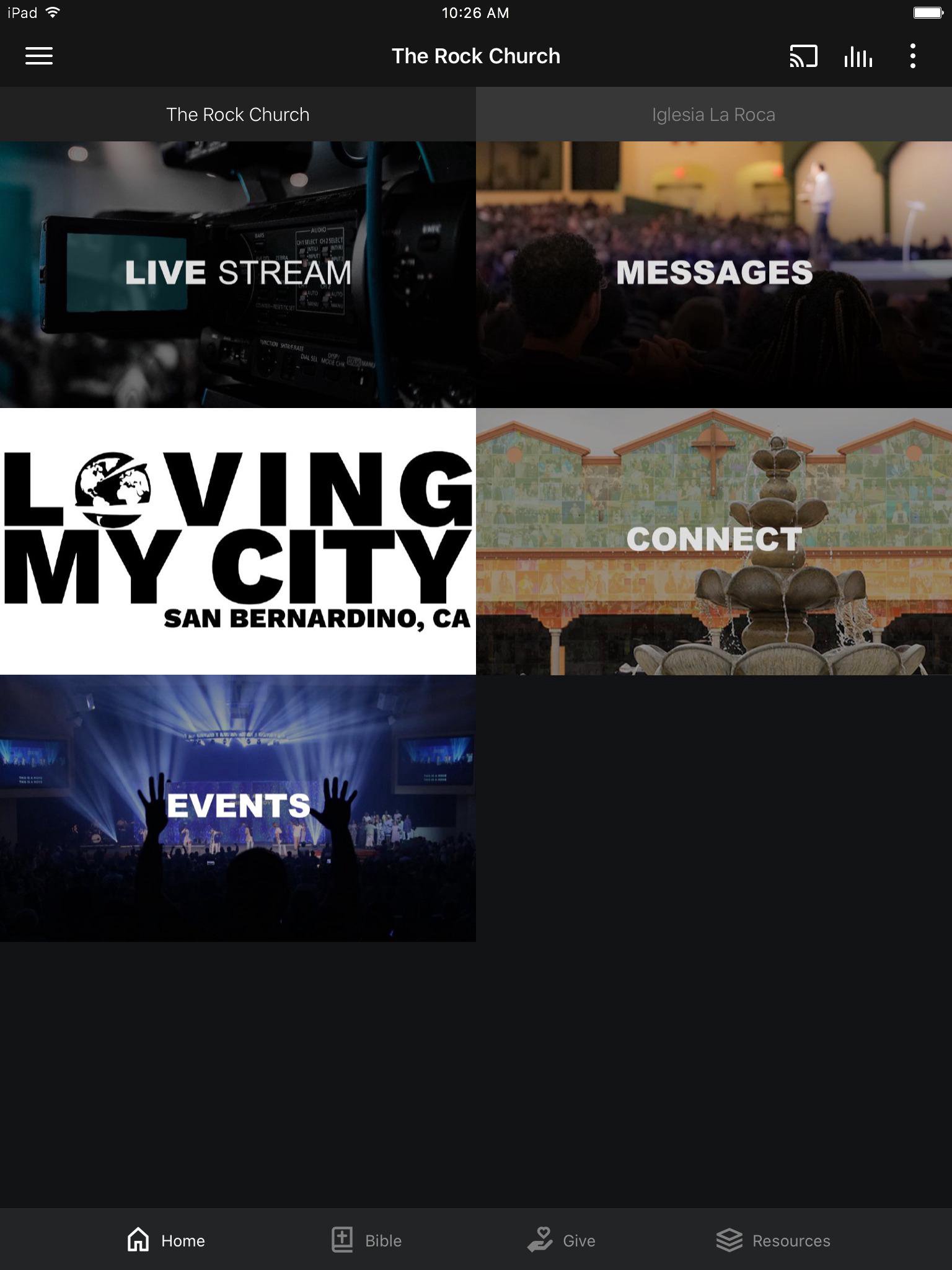This screenshot has height=1270, width=952.
Task: Tap the cast to screen icon
Action: [803, 56]
